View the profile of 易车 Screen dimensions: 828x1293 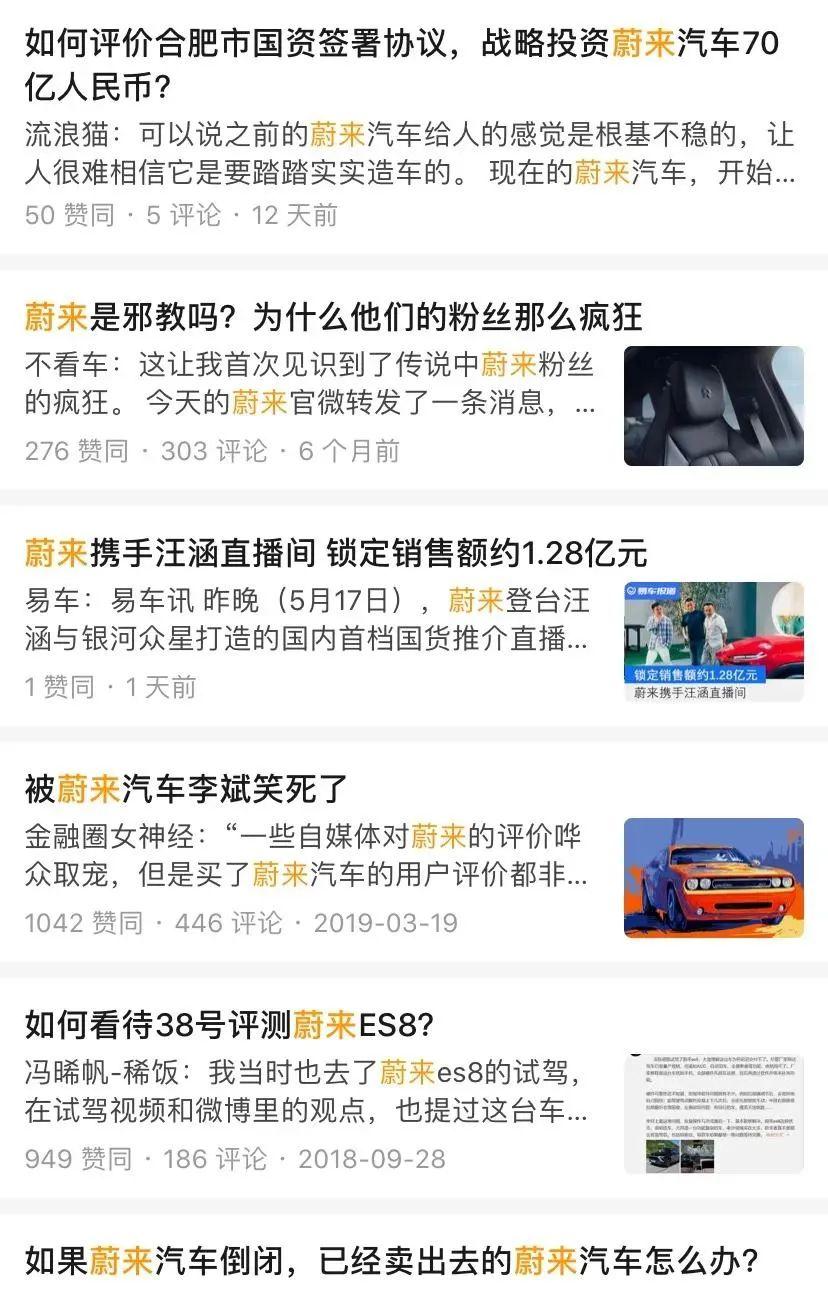50,601
